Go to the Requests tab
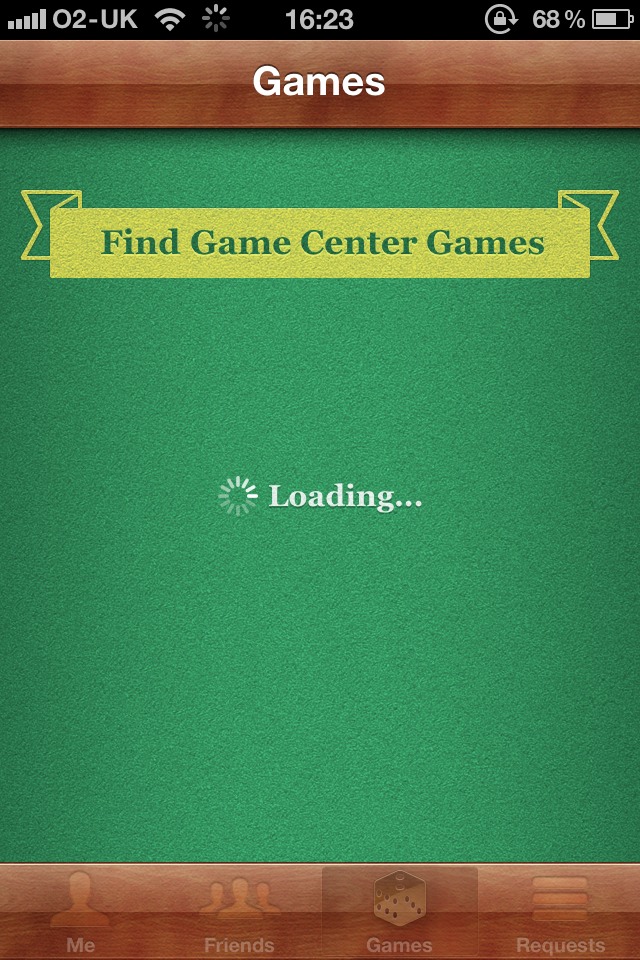 pos(560,912)
